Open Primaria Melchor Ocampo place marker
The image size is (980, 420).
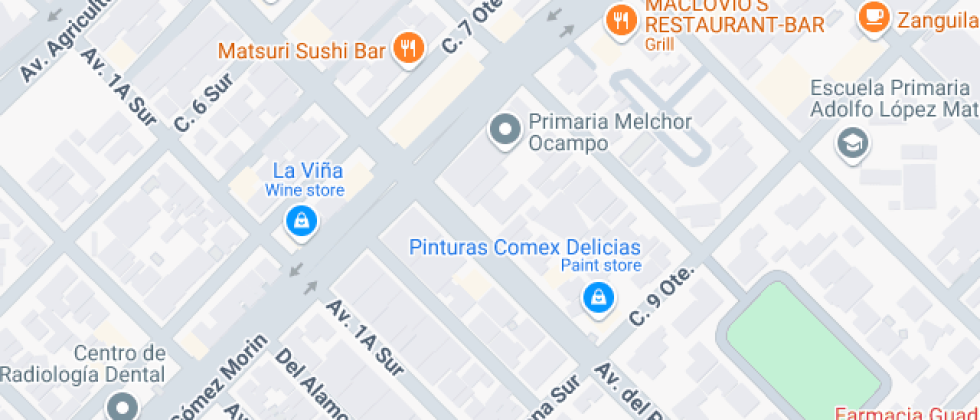pos(505,129)
